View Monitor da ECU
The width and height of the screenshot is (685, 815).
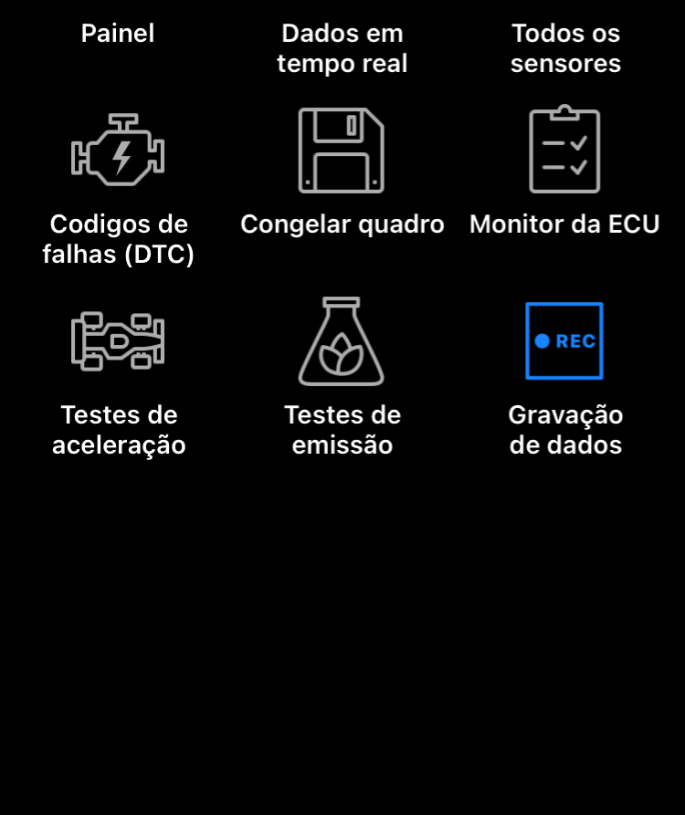click(x=564, y=152)
